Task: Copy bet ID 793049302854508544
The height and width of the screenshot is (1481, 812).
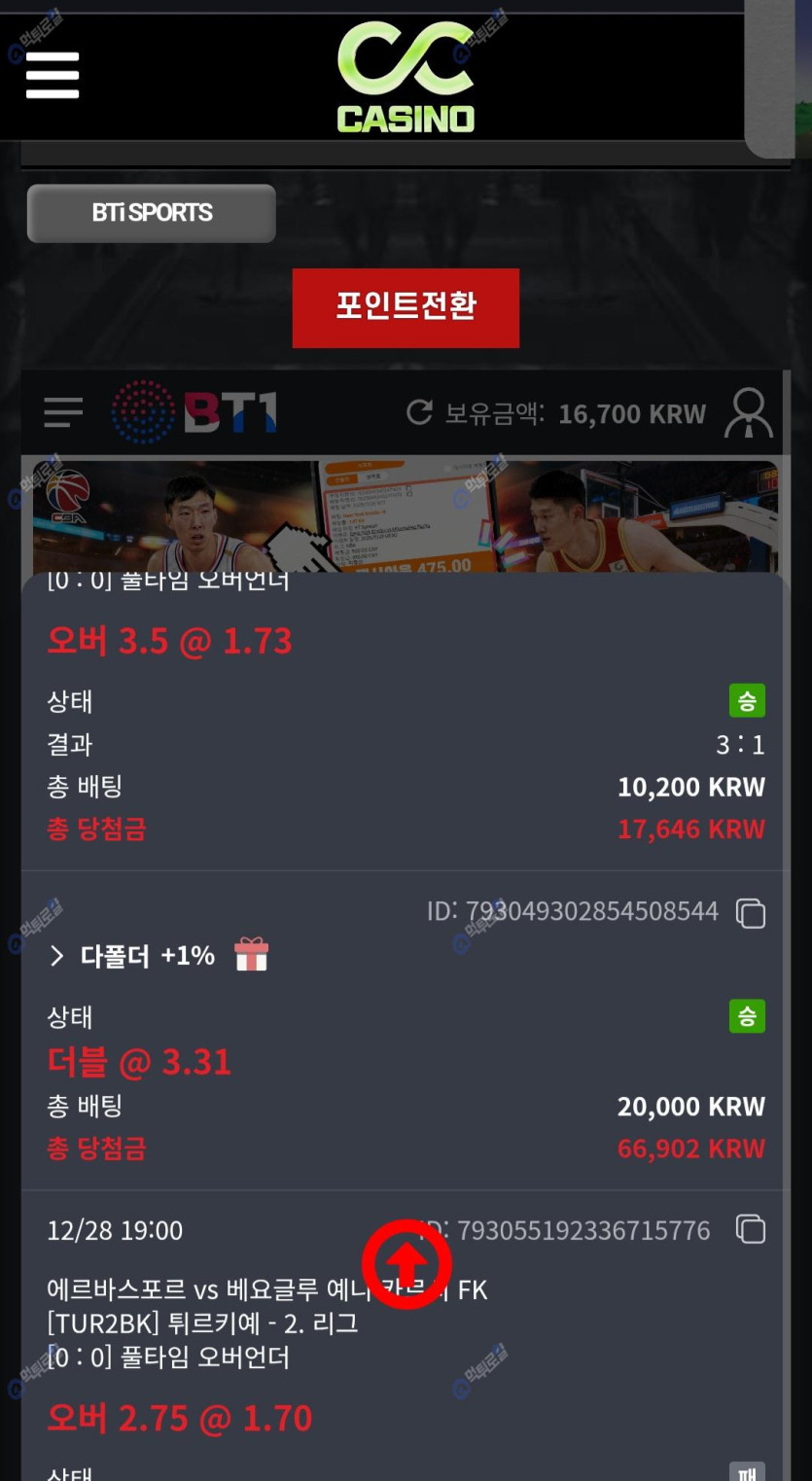Action: 751,913
